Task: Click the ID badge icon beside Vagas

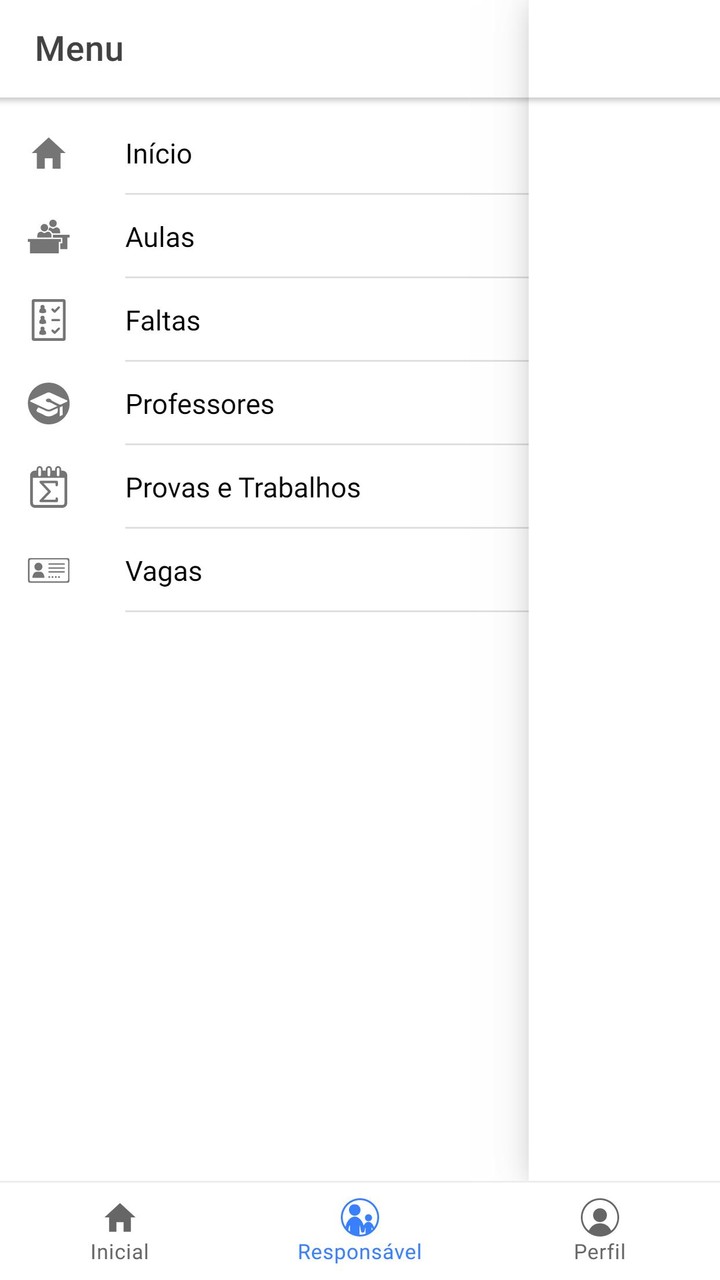Action: click(x=48, y=570)
